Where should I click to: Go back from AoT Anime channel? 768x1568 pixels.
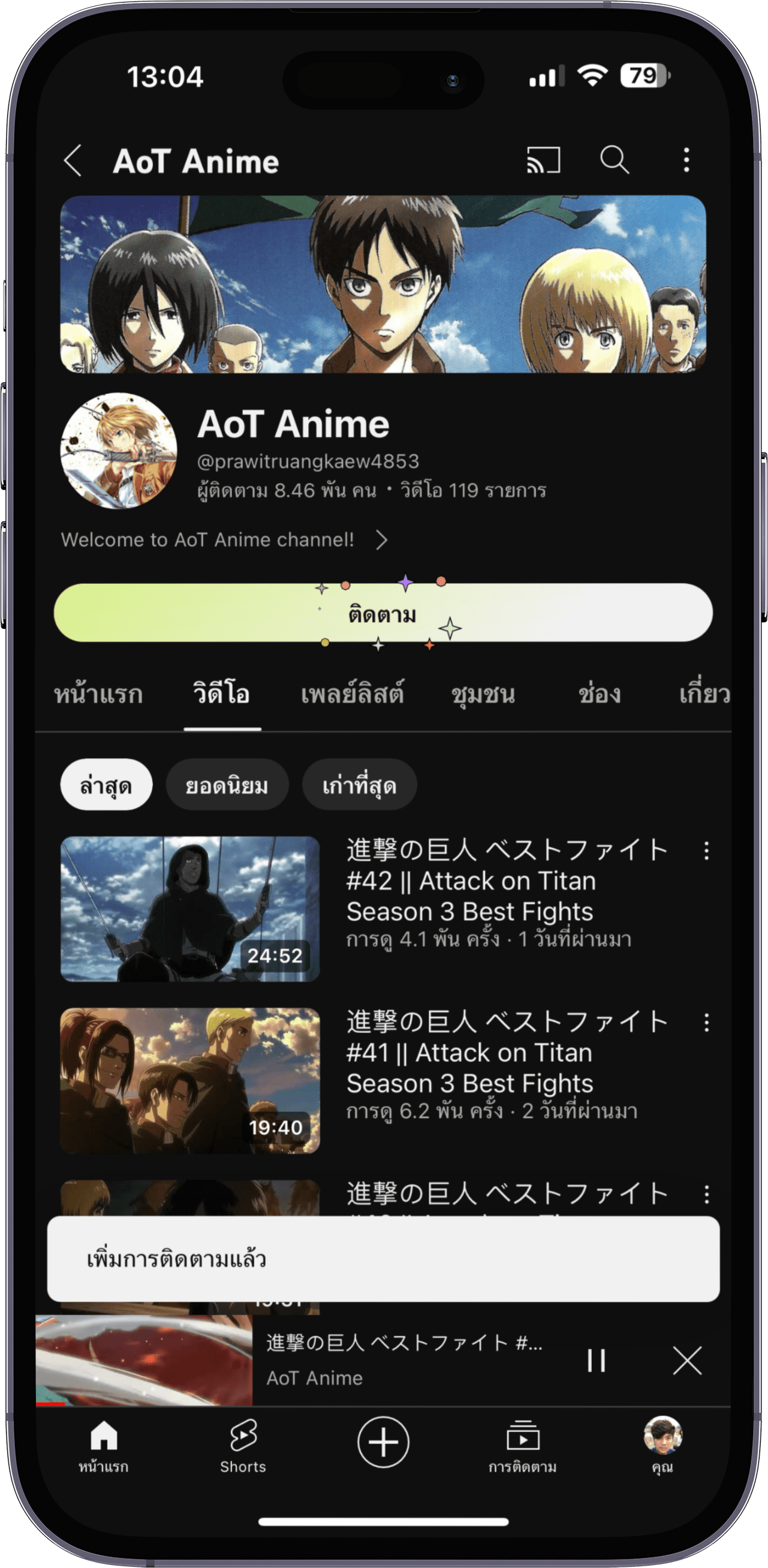[x=73, y=161]
